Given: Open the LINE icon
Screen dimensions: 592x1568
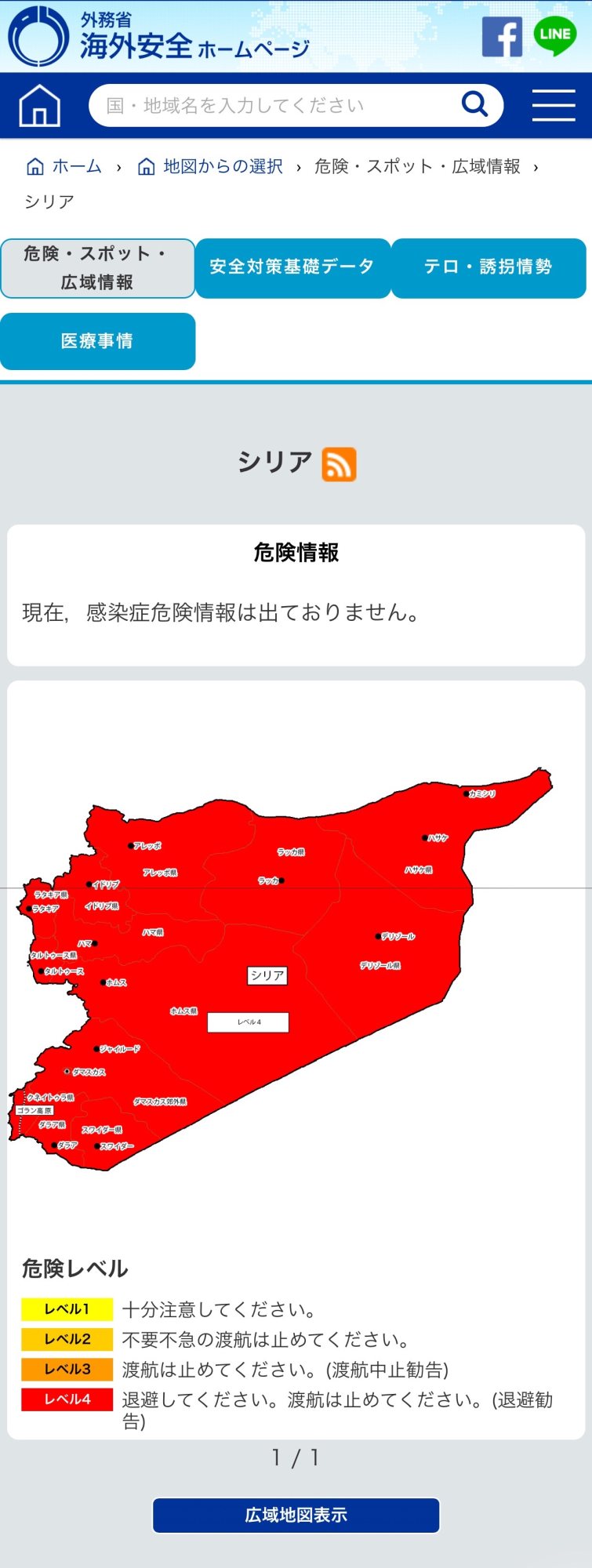Looking at the screenshot, I should pyautogui.click(x=555, y=35).
